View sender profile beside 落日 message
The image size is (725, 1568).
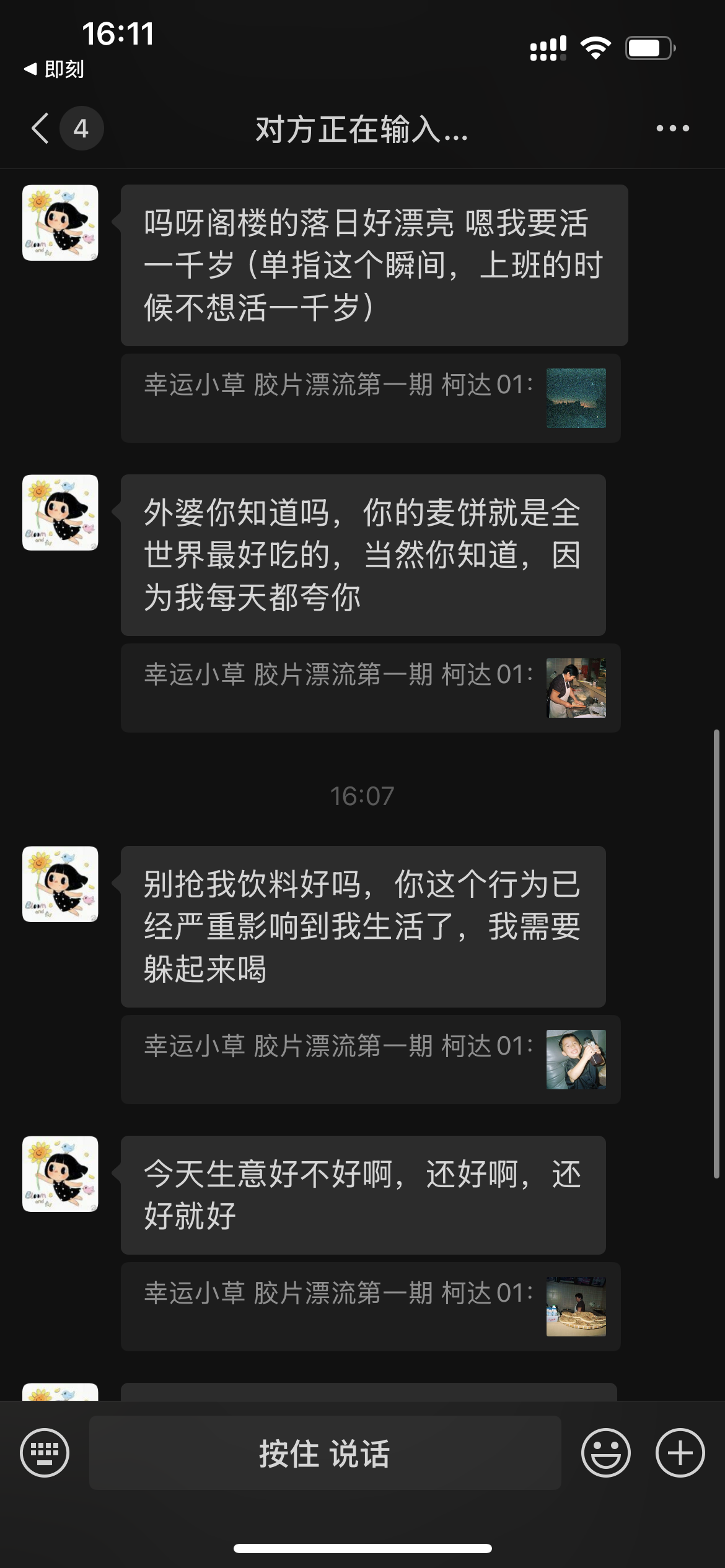pos(60,223)
